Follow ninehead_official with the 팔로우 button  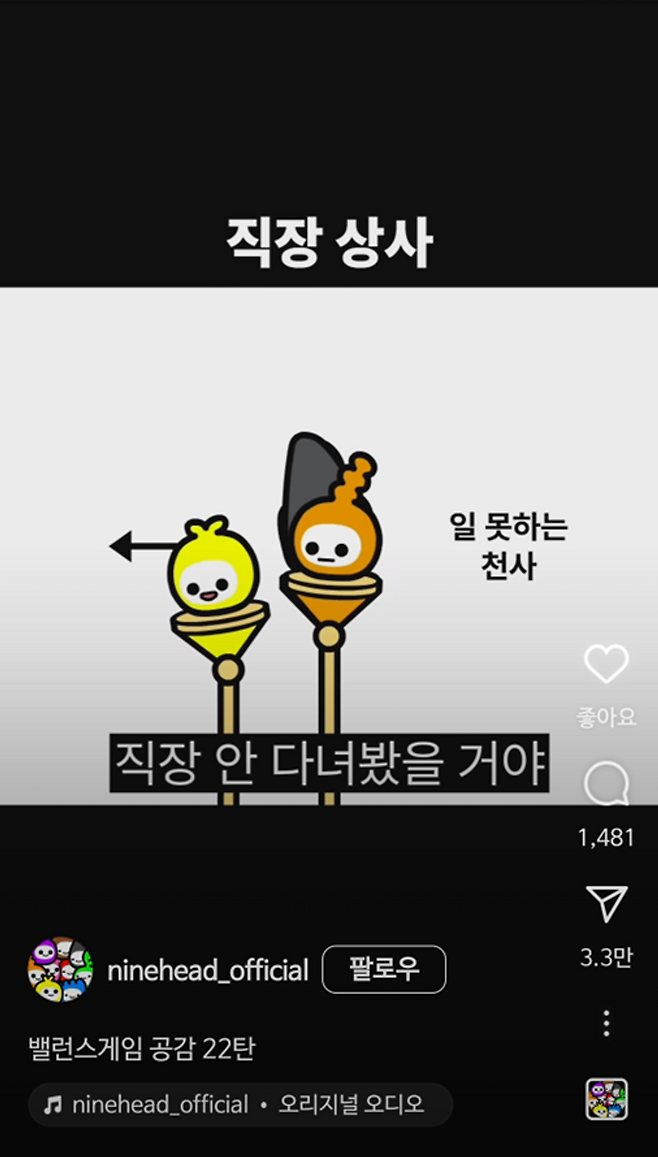coord(384,969)
